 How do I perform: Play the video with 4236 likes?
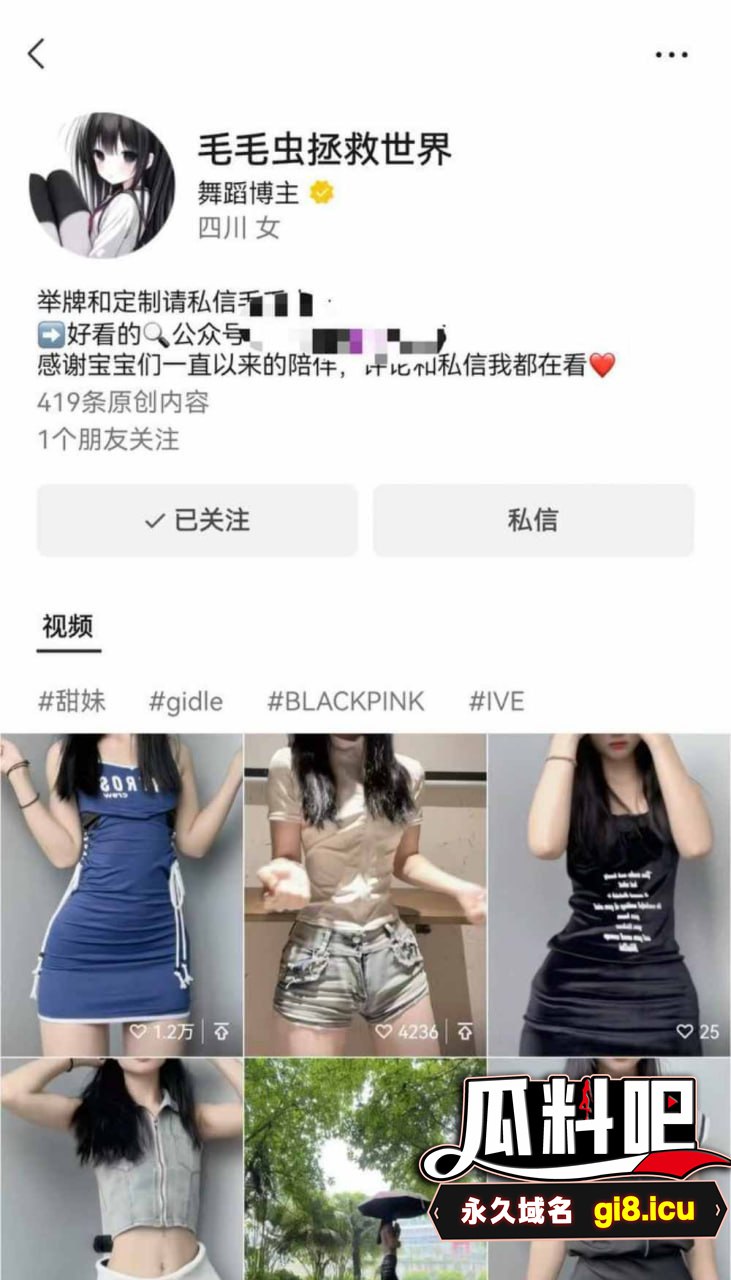click(x=365, y=894)
